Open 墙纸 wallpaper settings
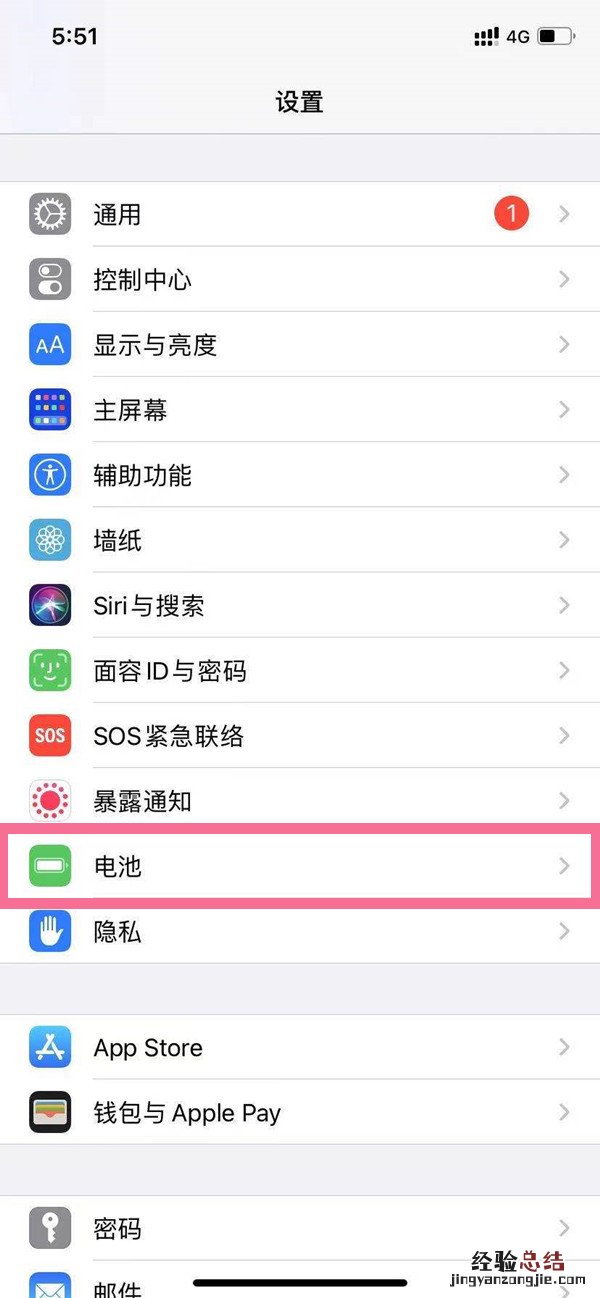 coord(300,541)
